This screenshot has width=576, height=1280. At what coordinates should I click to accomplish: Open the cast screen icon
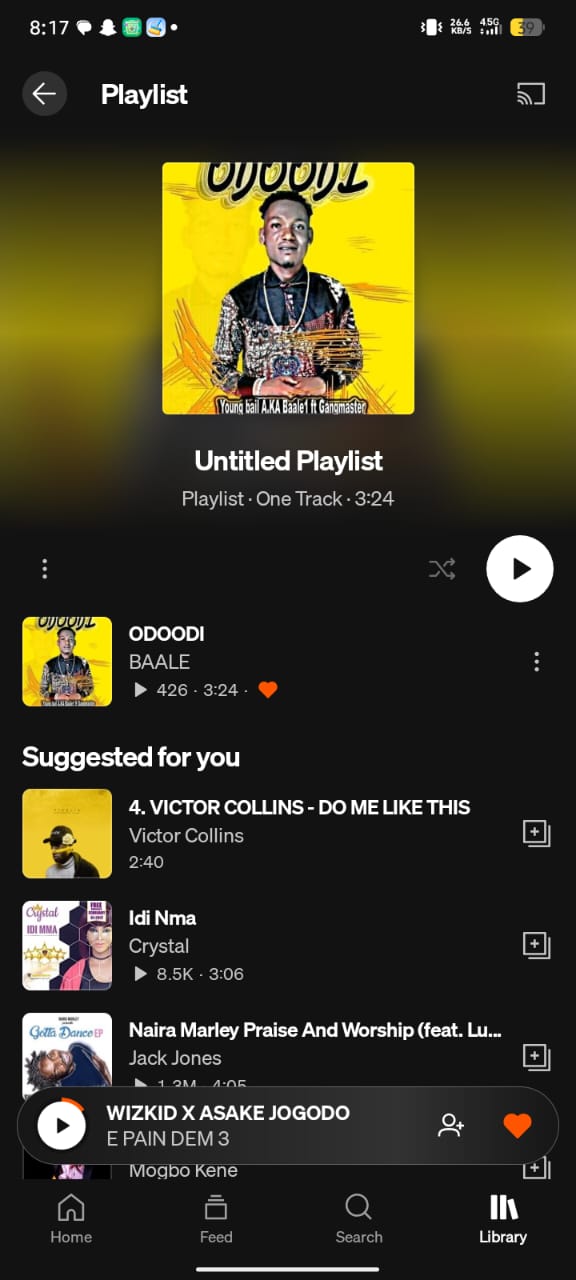531,94
